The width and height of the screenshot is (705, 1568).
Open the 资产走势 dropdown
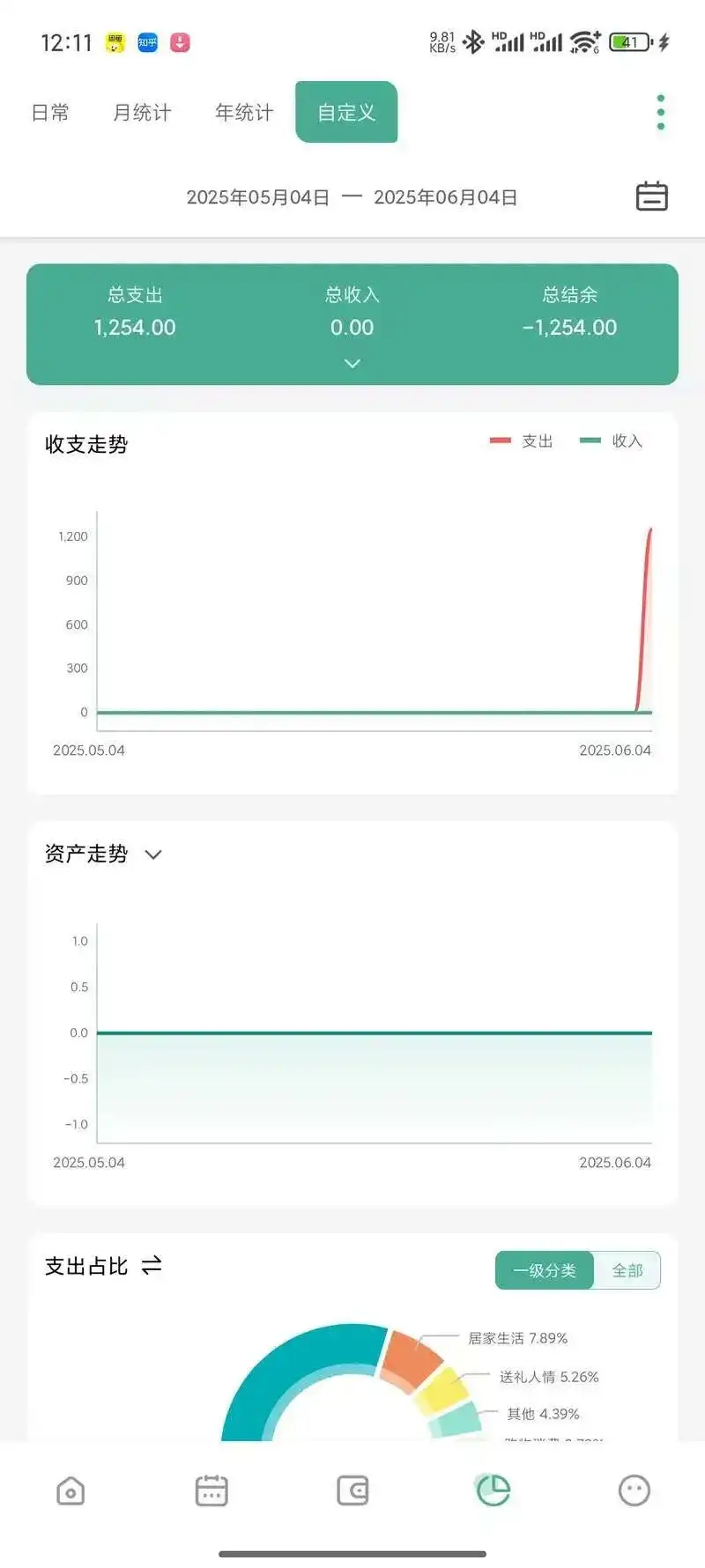point(152,854)
